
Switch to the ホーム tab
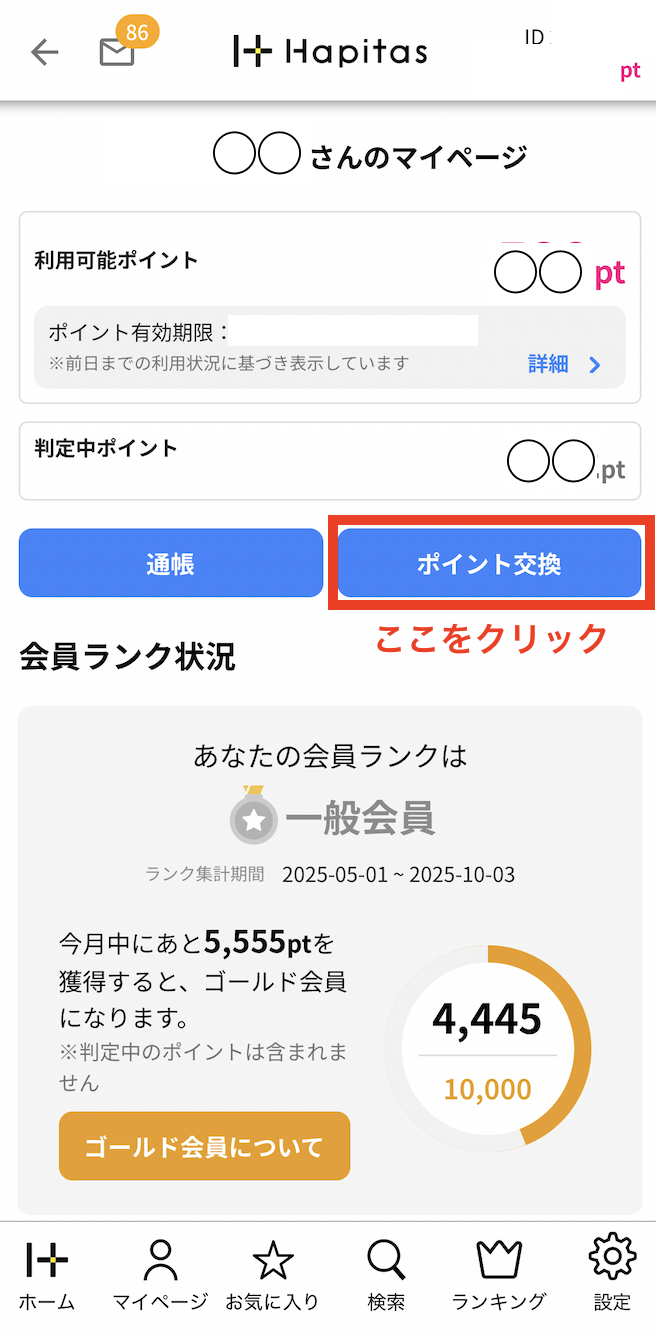coord(46,1274)
